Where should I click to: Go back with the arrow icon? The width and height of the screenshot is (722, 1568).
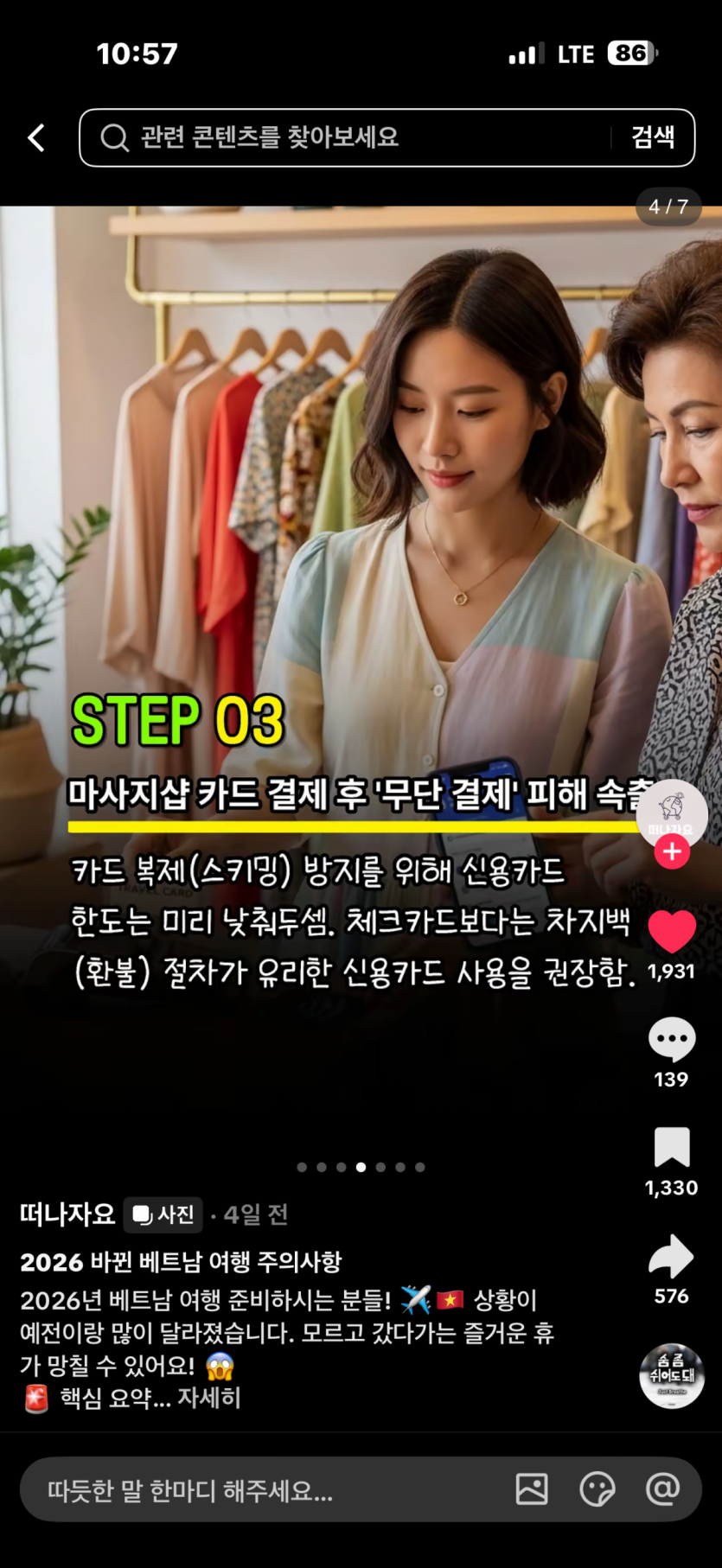click(x=36, y=137)
